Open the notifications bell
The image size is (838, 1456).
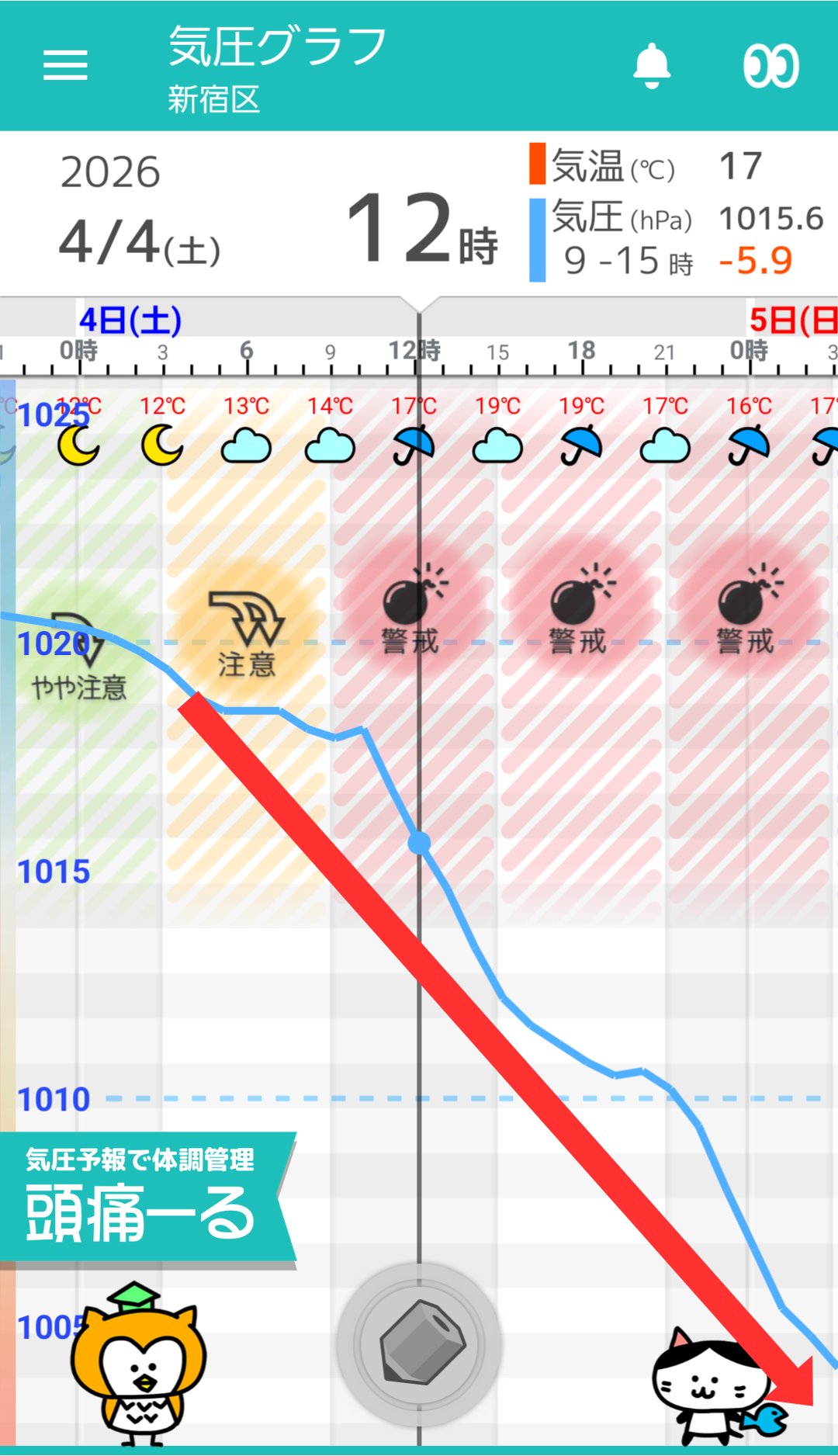coord(652,65)
